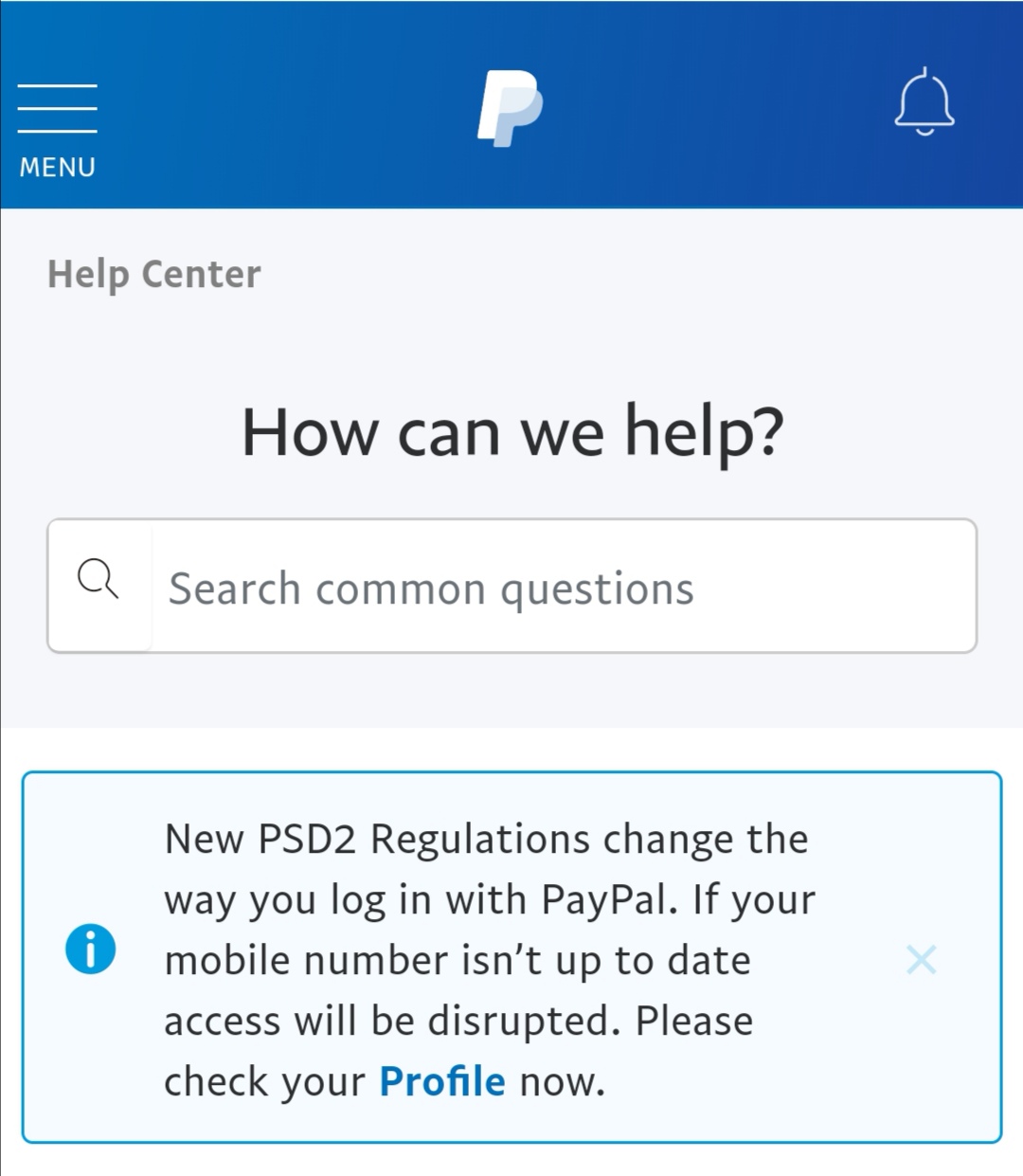1023x1176 pixels.
Task: Open the notifications bell
Action: click(x=924, y=102)
